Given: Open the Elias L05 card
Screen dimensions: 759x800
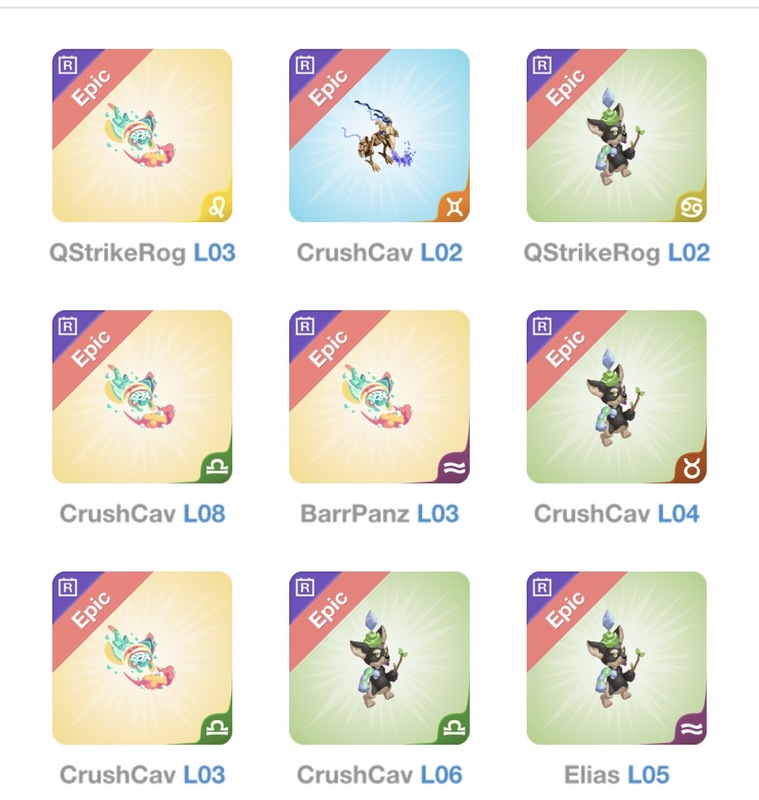Looking at the screenshot, I should (616, 658).
